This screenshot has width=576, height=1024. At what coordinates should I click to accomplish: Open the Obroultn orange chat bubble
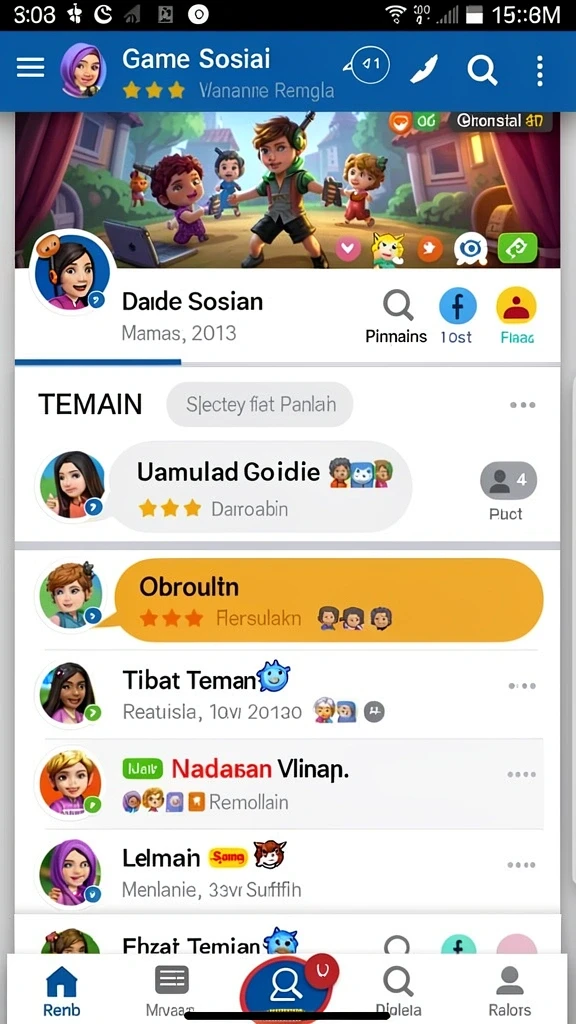[328, 601]
